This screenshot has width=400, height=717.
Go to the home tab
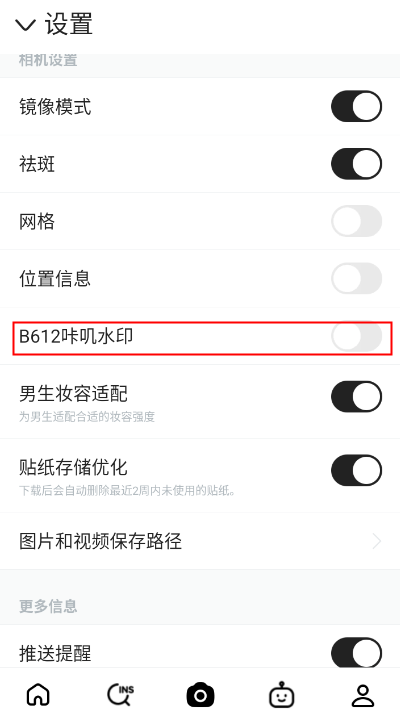pos(38,695)
